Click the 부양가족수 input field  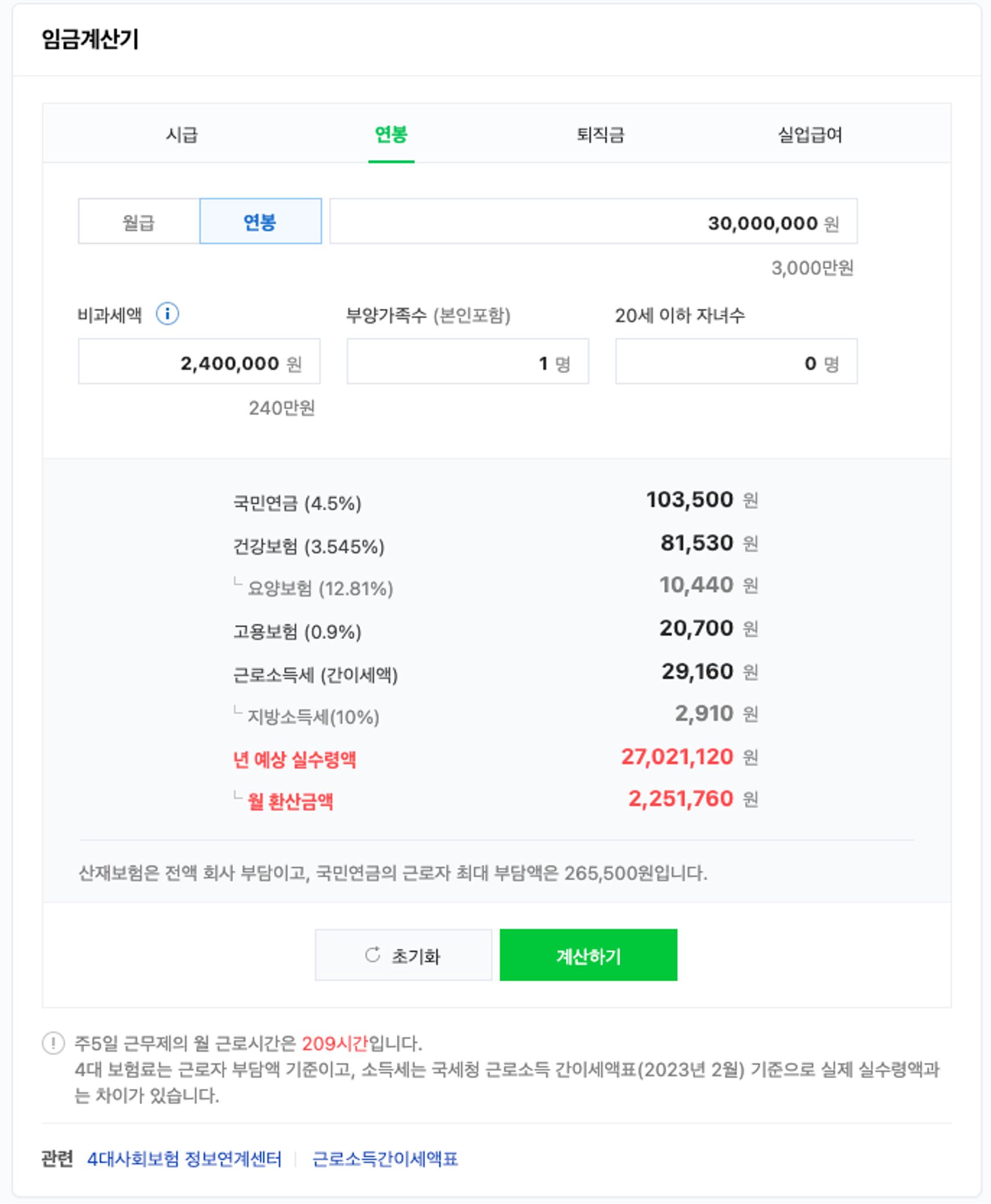[x=467, y=361]
